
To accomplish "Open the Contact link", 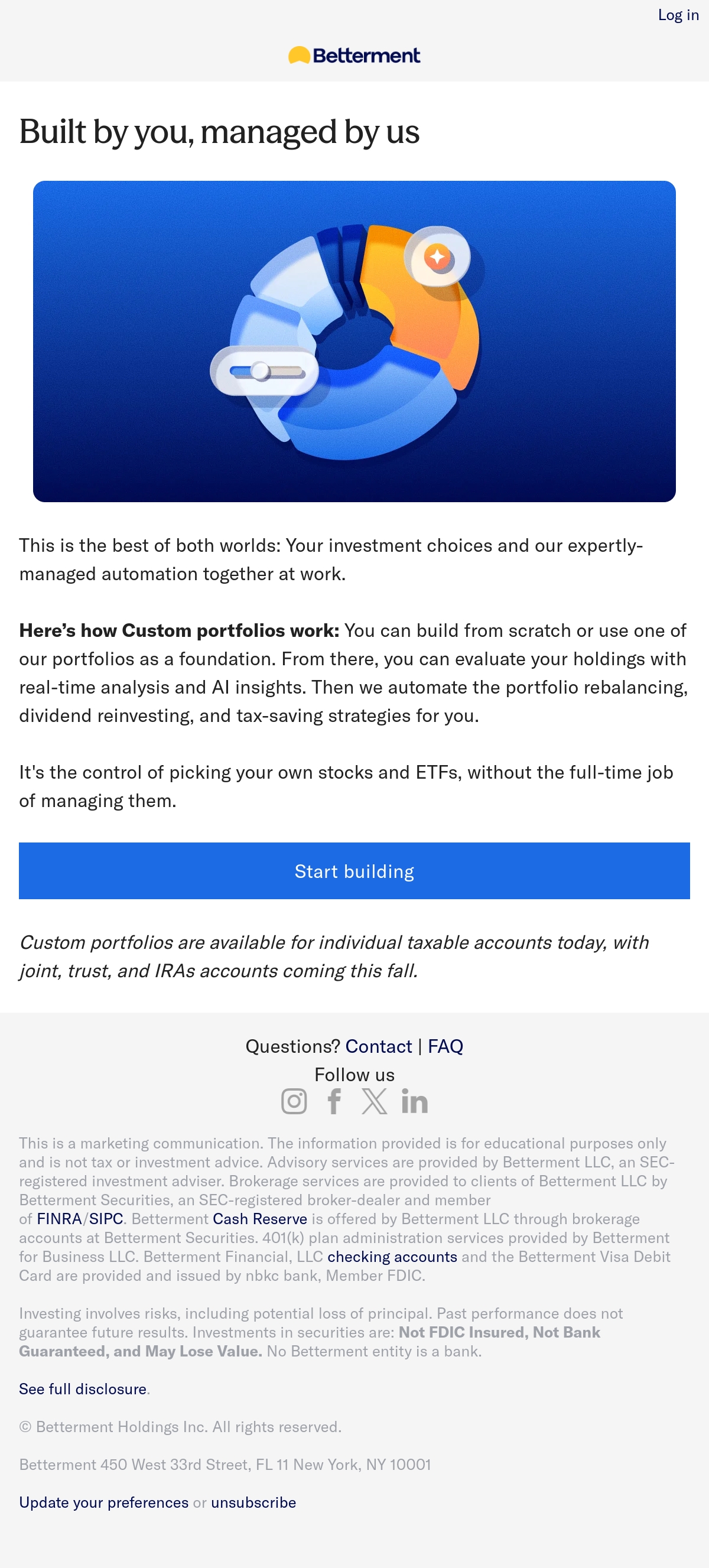I will tap(379, 1046).
